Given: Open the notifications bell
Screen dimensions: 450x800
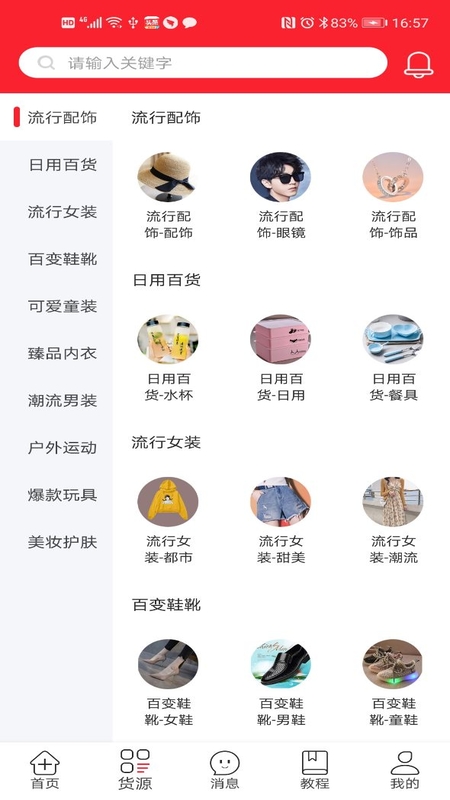Looking at the screenshot, I should pos(418,64).
